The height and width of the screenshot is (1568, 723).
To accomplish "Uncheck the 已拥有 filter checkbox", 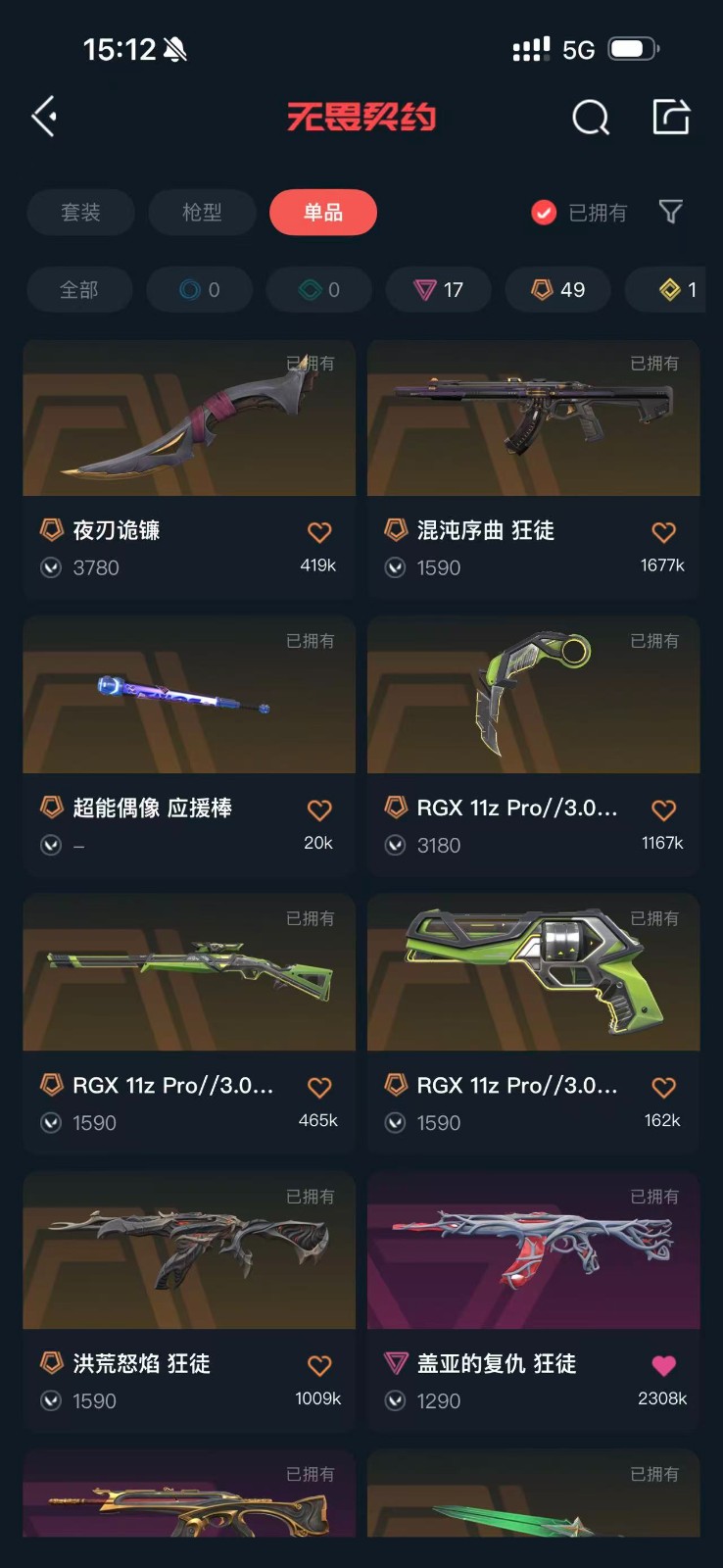I will (544, 213).
